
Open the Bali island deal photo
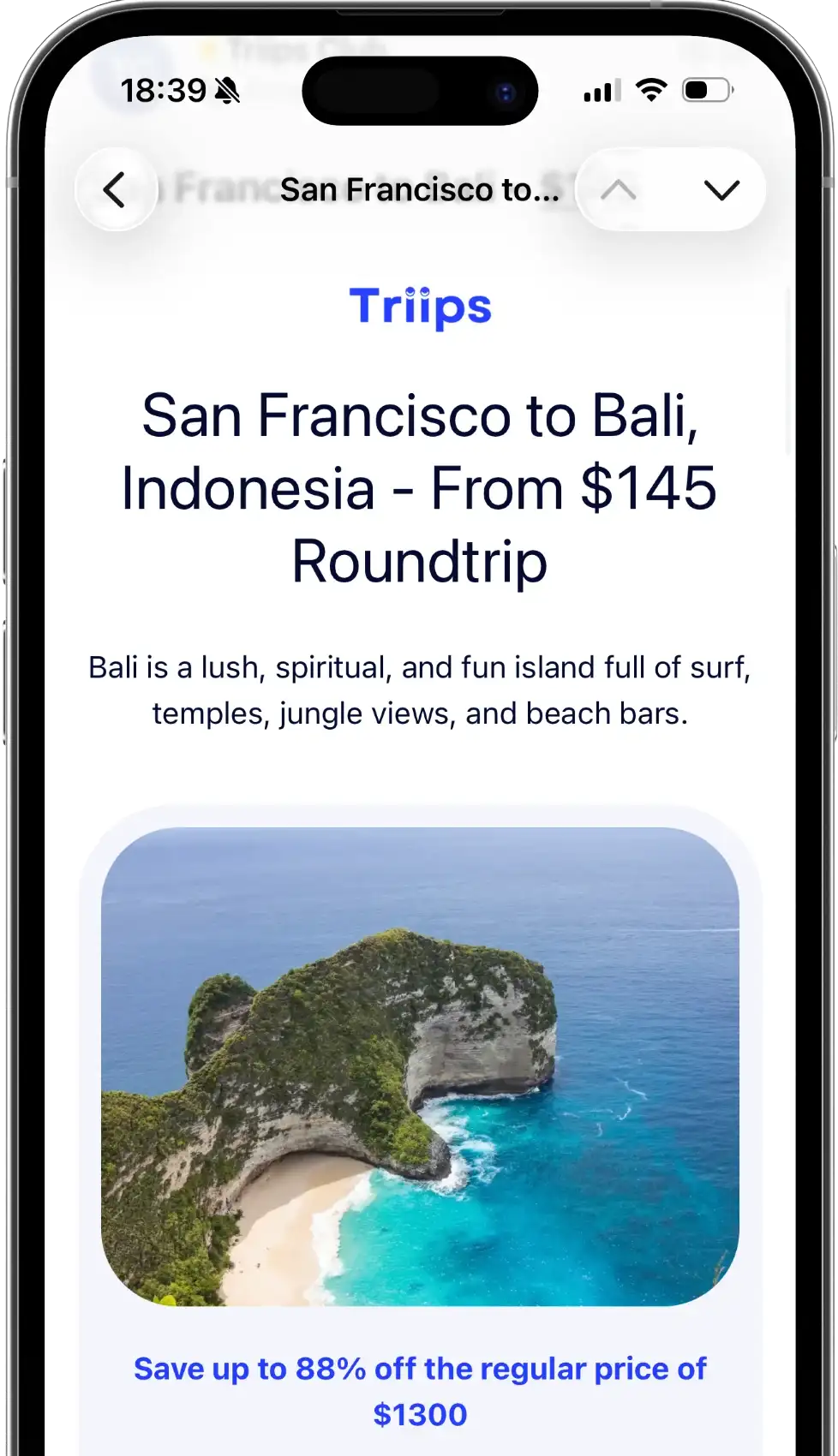tap(420, 1065)
